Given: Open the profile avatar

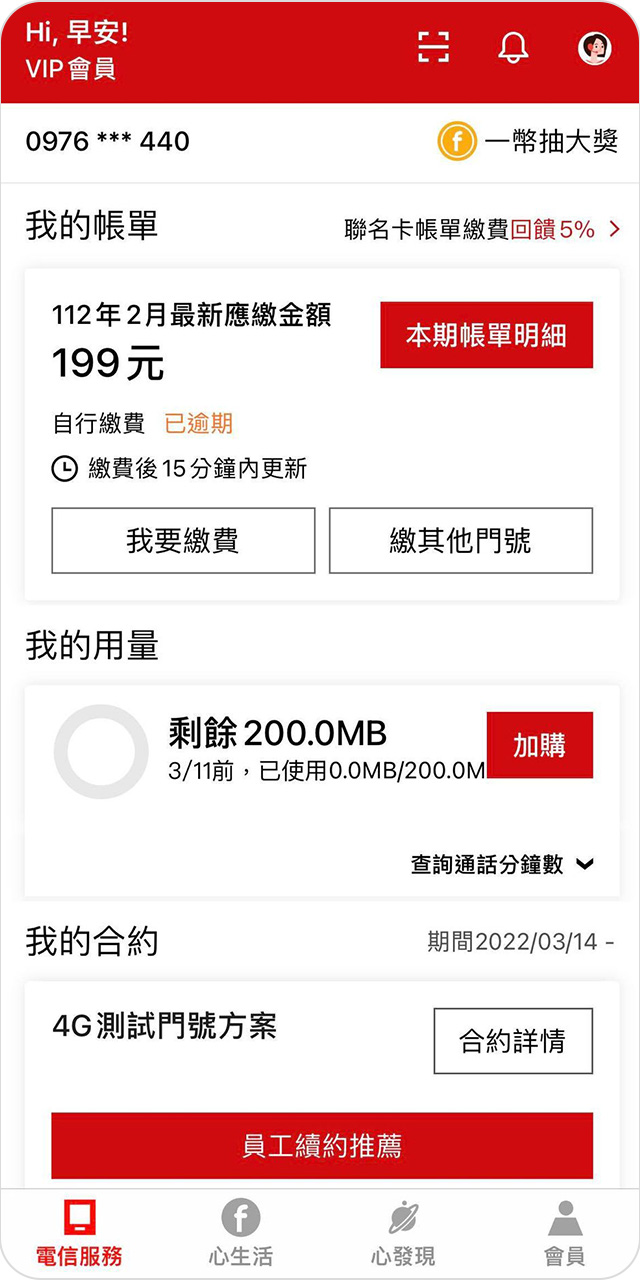Looking at the screenshot, I should (595, 47).
